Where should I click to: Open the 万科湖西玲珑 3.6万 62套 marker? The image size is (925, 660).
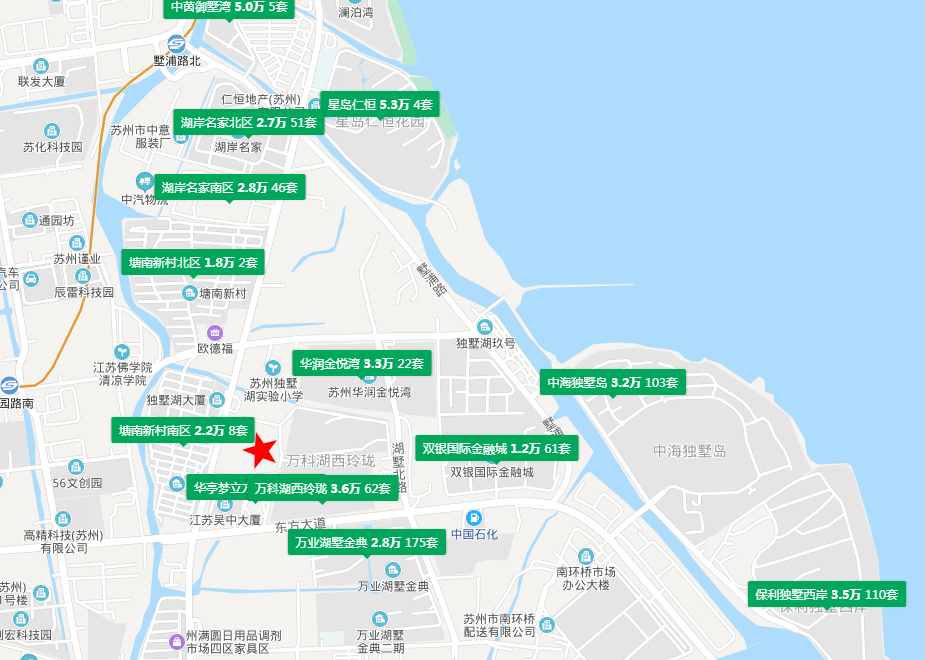pyautogui.click(x=322, y=489)
